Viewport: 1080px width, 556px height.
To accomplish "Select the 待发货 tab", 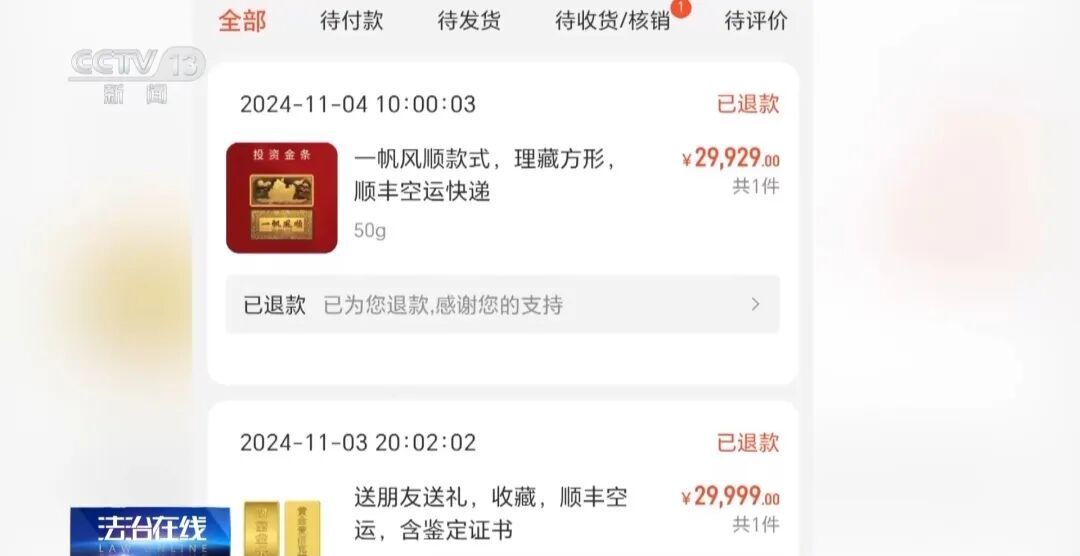I will [x=469, y=20].
